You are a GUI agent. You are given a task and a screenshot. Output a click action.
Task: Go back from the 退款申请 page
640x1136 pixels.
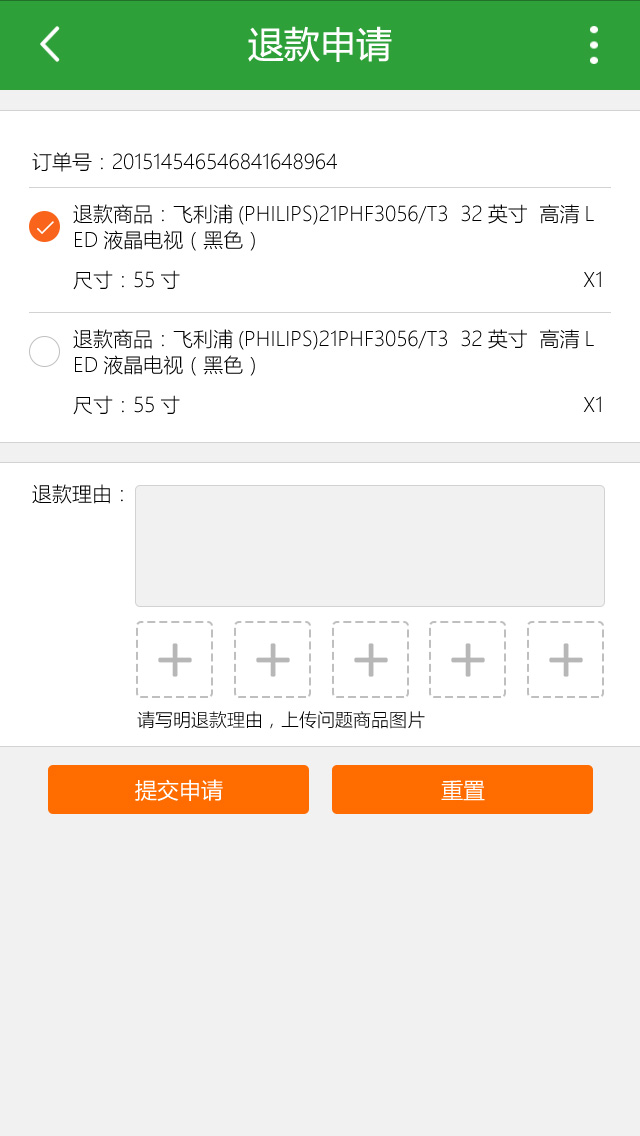[x=49, y=45]
